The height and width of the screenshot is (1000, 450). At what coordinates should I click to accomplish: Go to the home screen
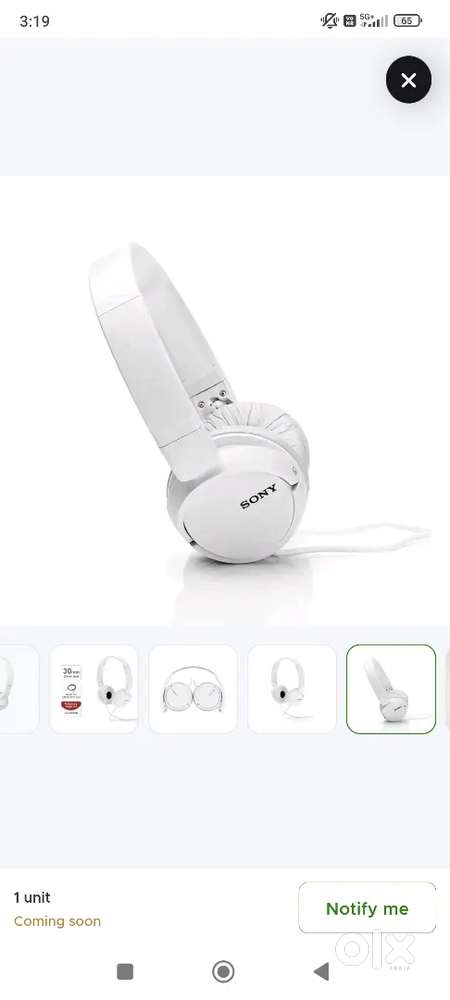[x=223, y=971]
